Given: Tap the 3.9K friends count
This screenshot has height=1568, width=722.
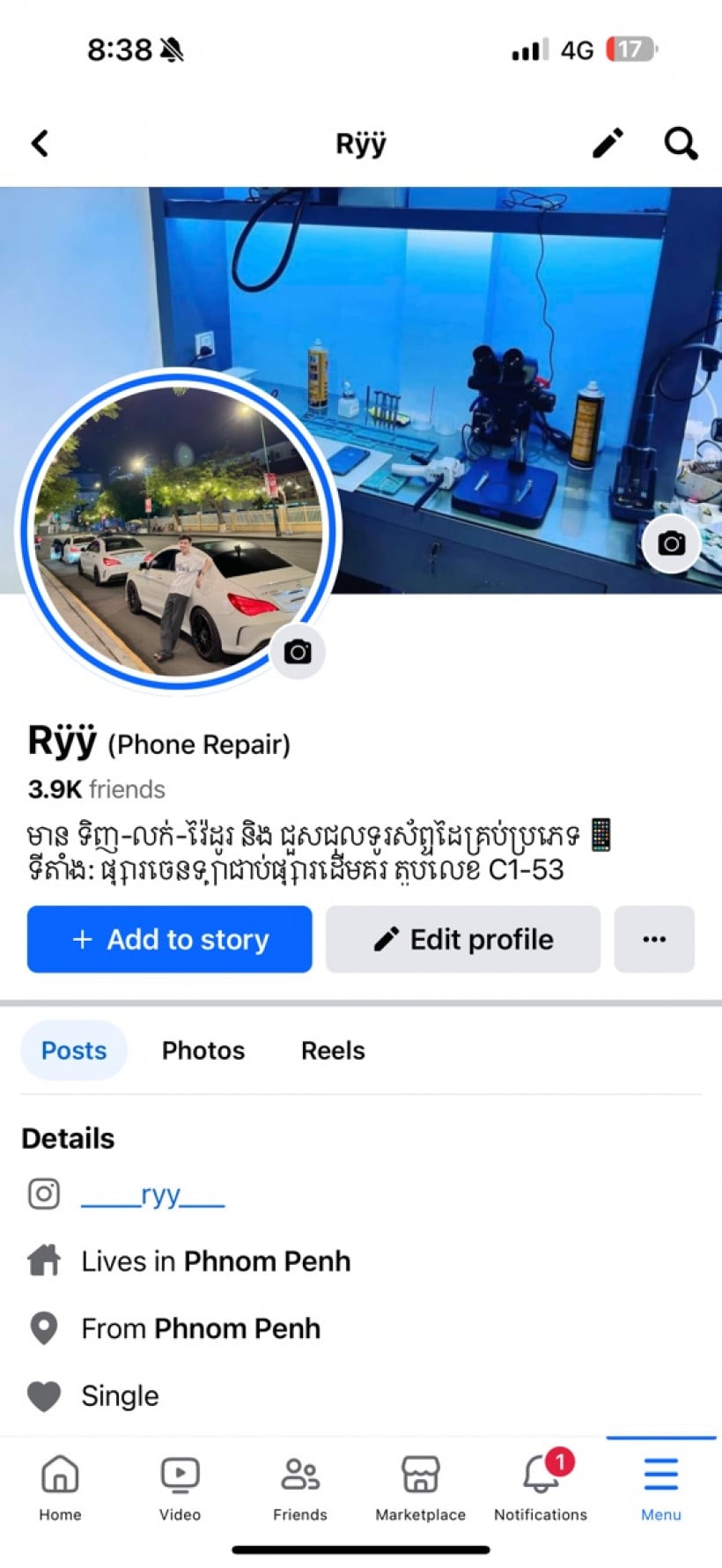Looking at the screenshot, I should pyautogui.click(x=94, y=789).
